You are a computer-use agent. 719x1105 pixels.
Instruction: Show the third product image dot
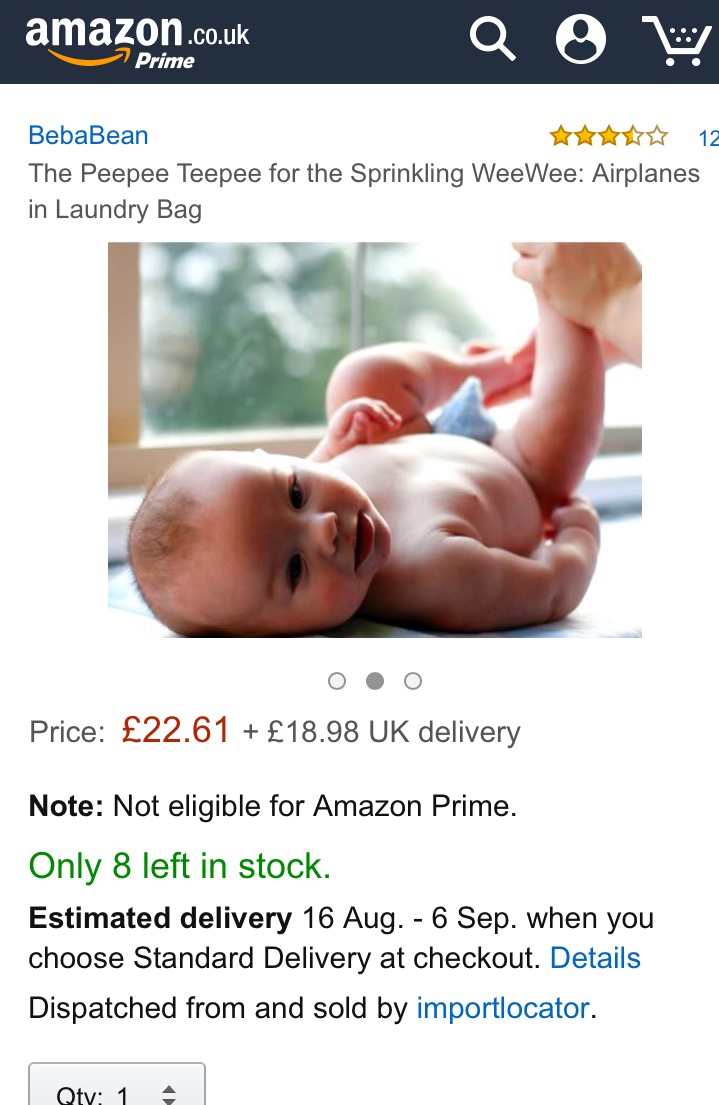(x=413, y=681)
